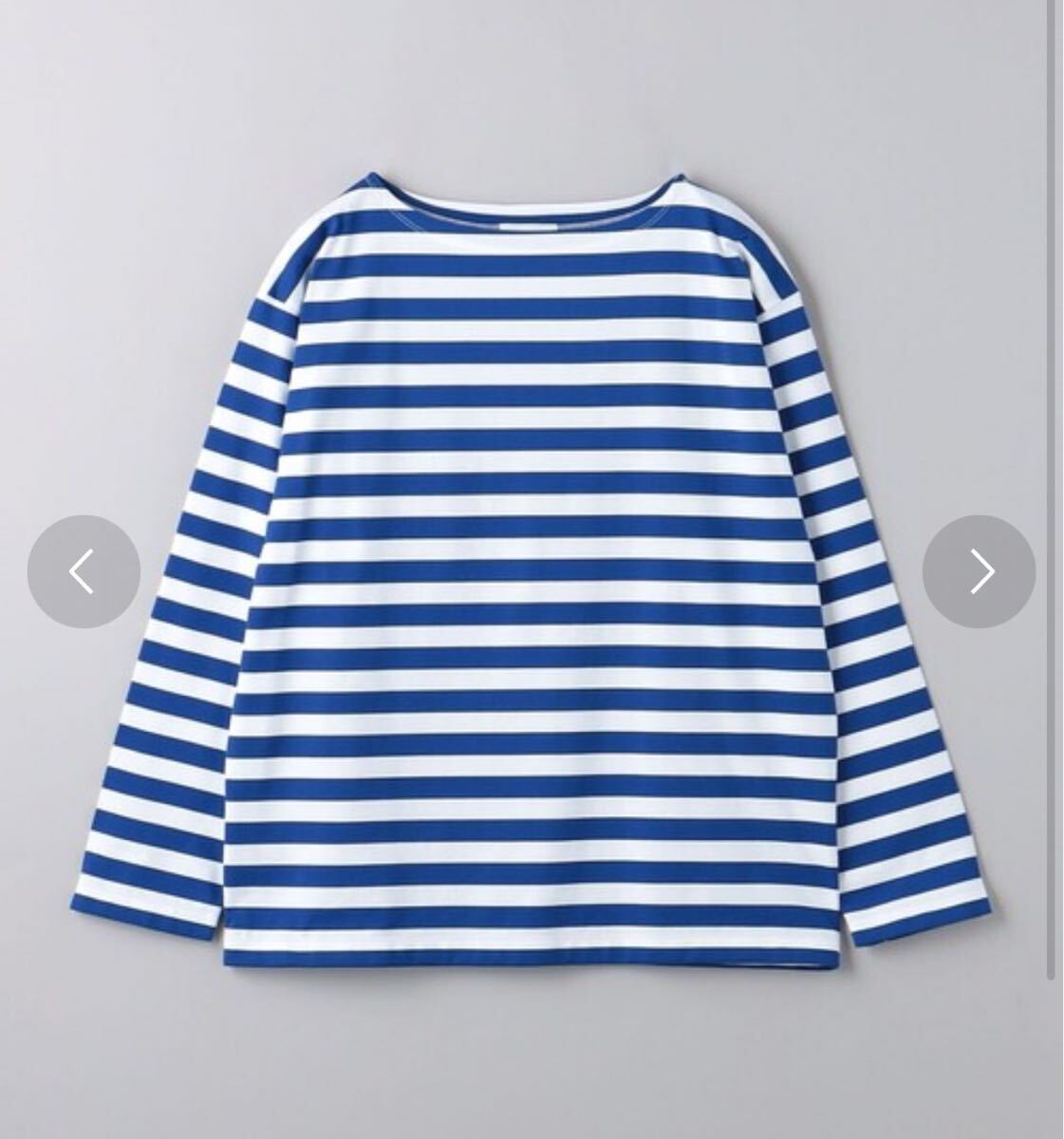Go to the previous product image

pos(84,571)
